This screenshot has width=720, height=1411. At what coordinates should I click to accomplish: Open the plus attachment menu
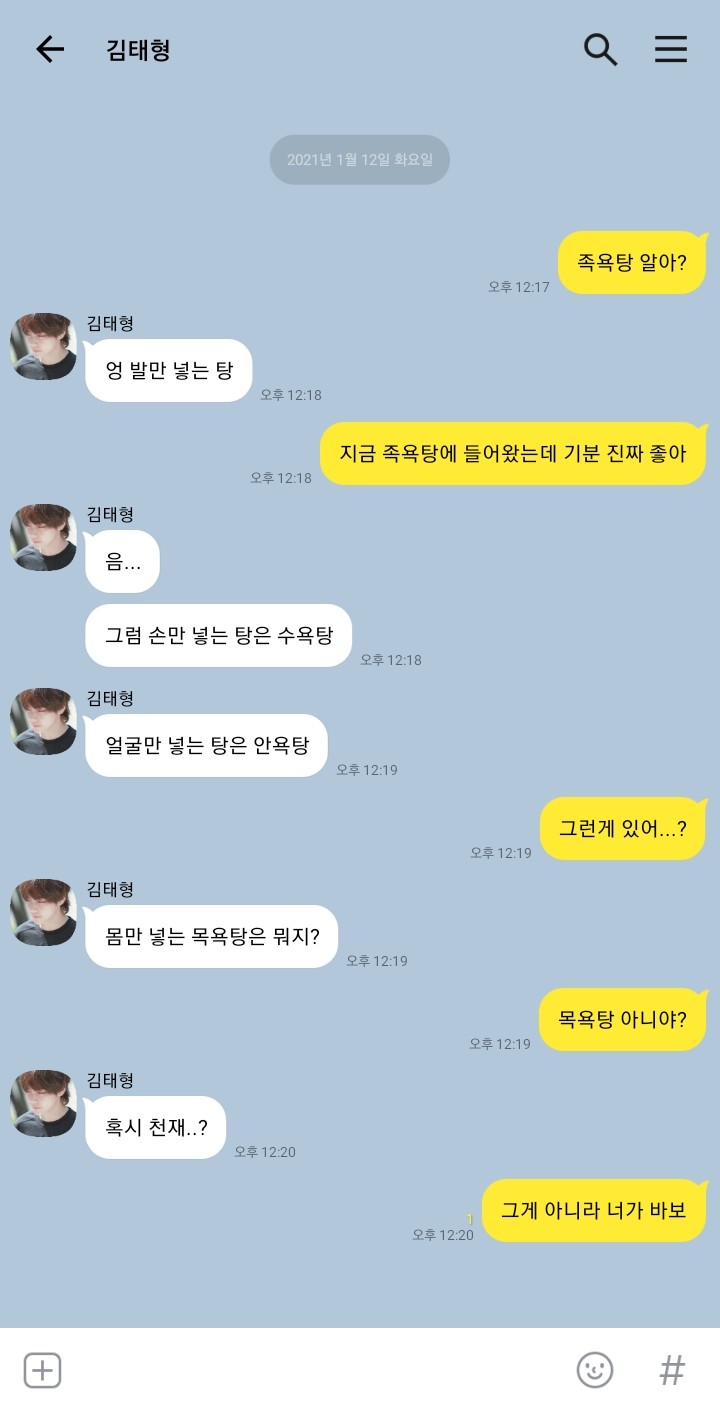coord(42,1369)
